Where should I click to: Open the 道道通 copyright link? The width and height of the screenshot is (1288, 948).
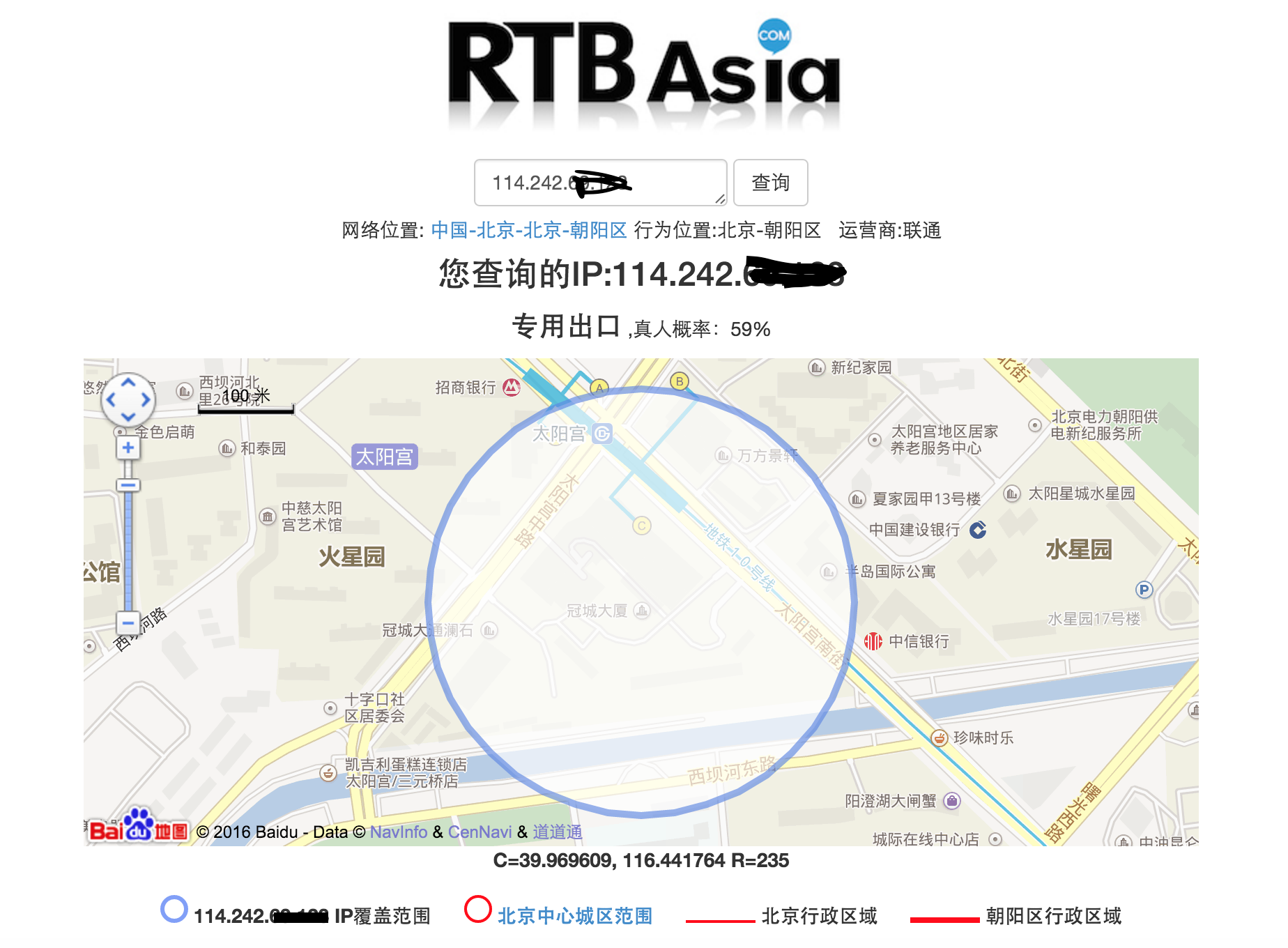557,832
